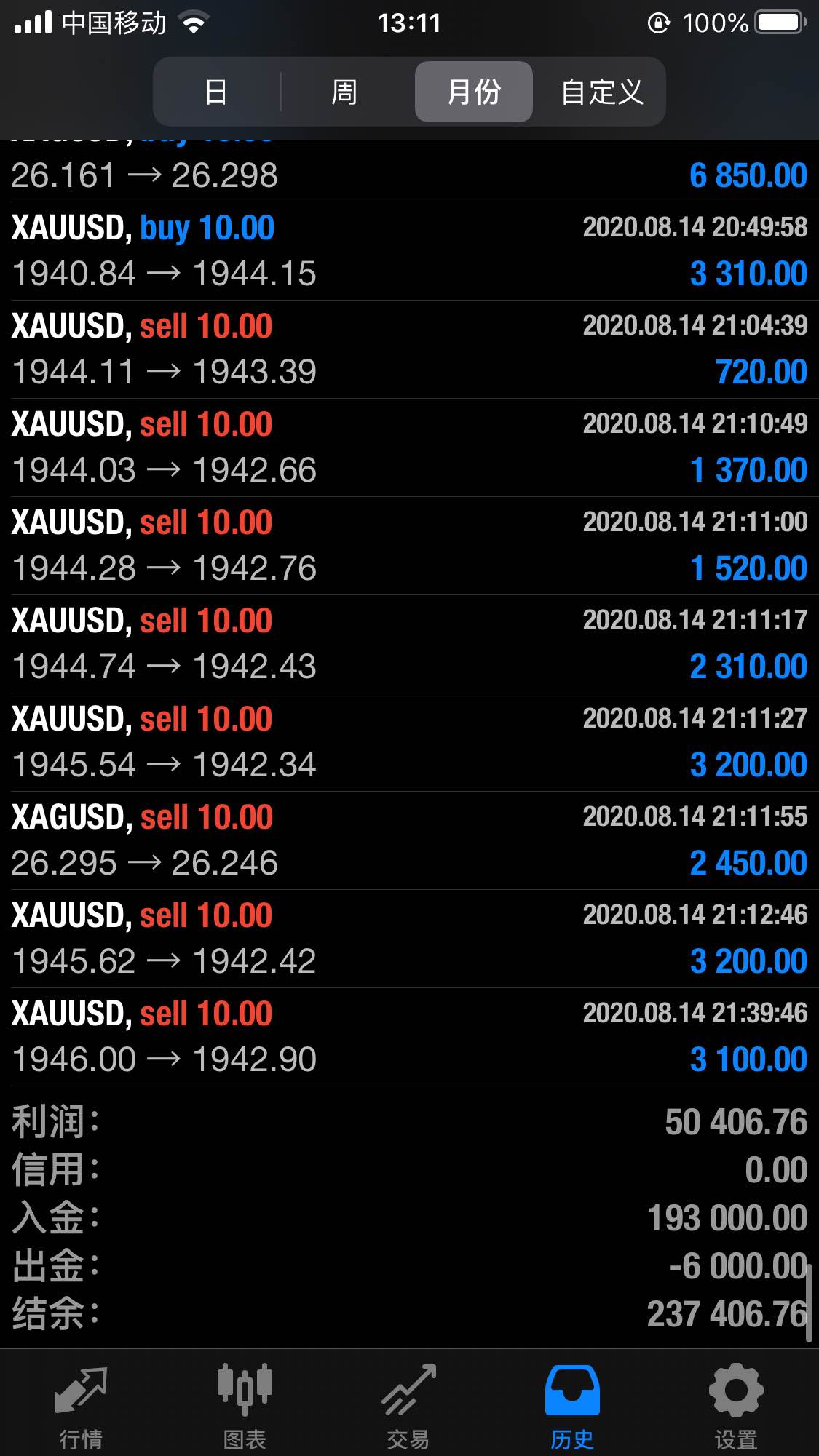Image resolution: width=819 pixels, height=1456 pixels.
Task: View the XAUUSD sell trade at 21:12:46
Action: point(409,939)
